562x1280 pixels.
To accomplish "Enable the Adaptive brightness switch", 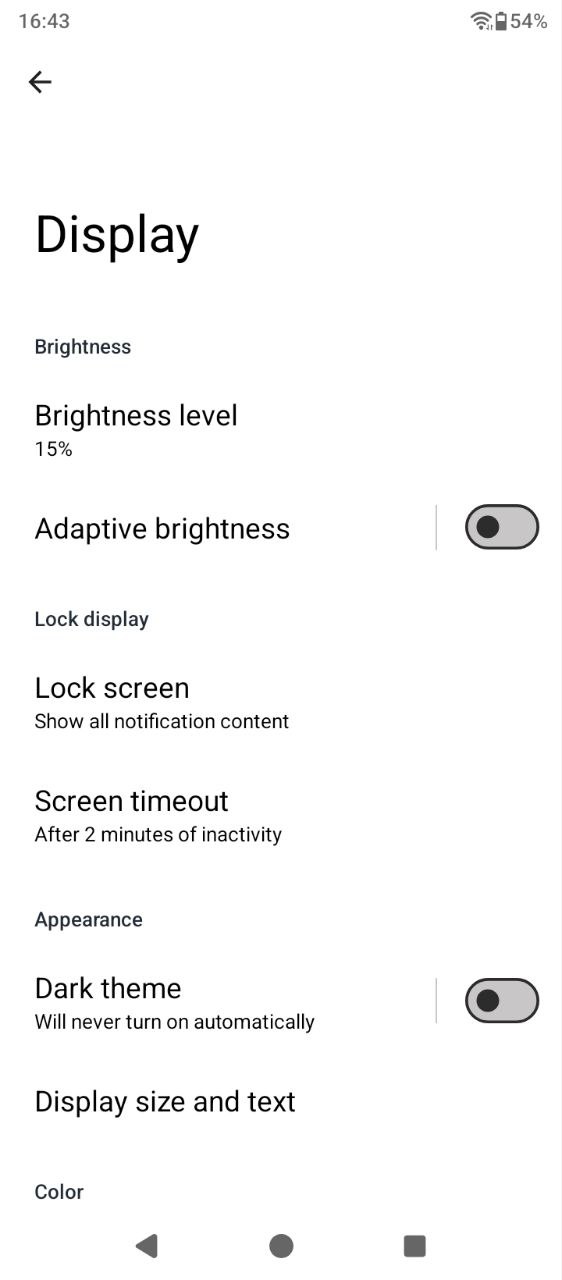I will [502, 527].
